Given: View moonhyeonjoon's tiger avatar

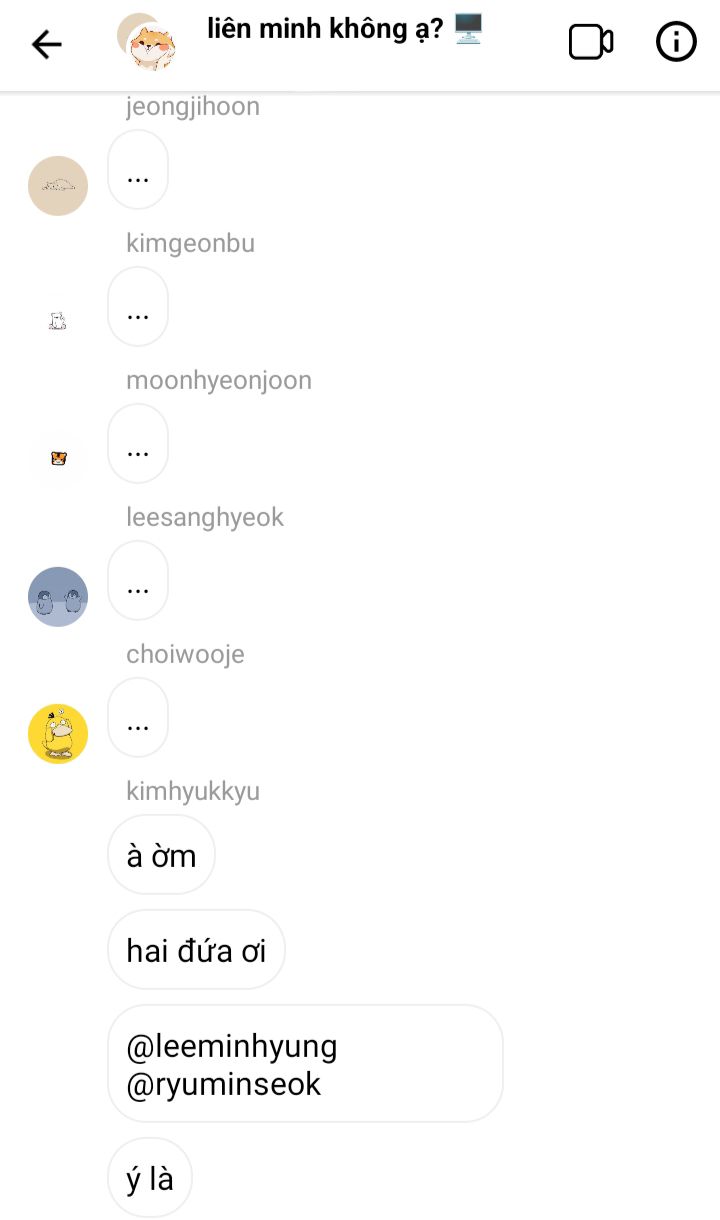Looking at the screenshot, I should point(58,459).
